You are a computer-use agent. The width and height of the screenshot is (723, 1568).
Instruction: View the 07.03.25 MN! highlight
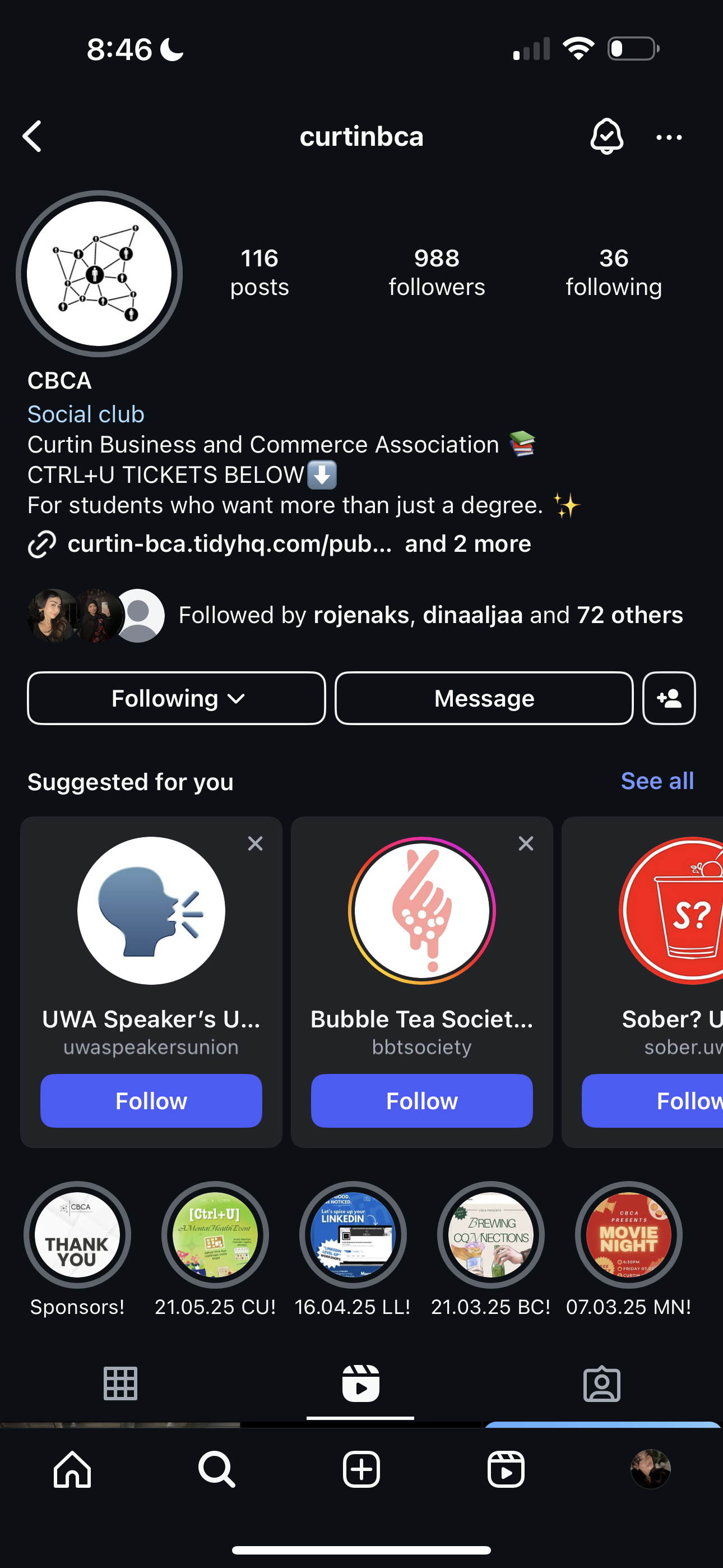[629, 1235]
